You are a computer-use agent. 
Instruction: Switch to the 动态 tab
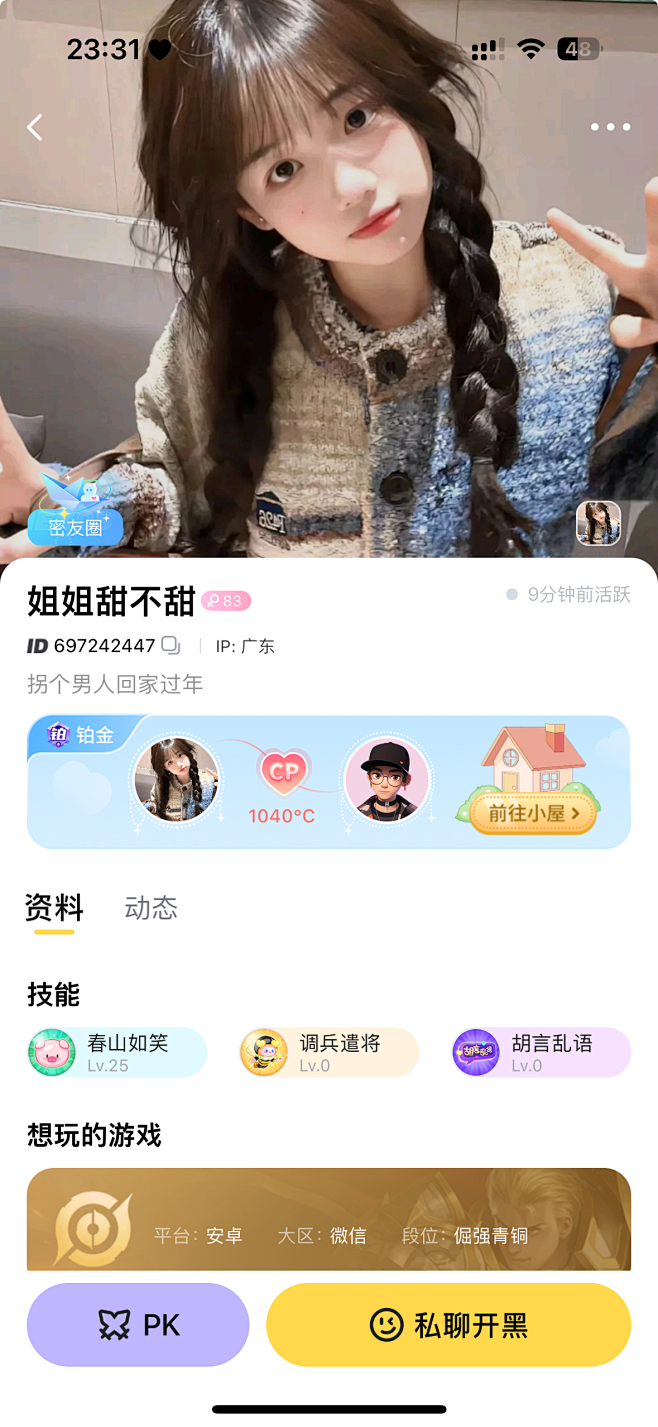(x=151, y=908)
